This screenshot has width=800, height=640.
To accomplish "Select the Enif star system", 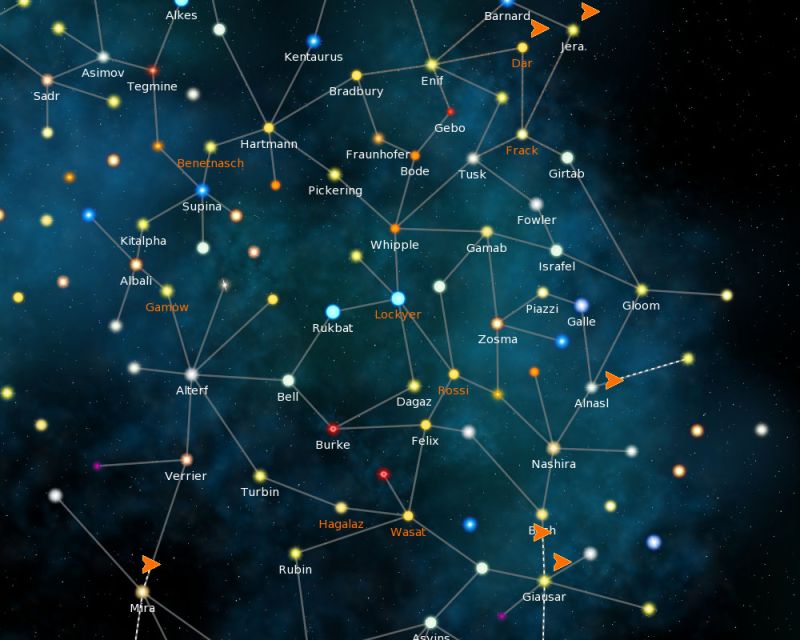I will 432,65.
